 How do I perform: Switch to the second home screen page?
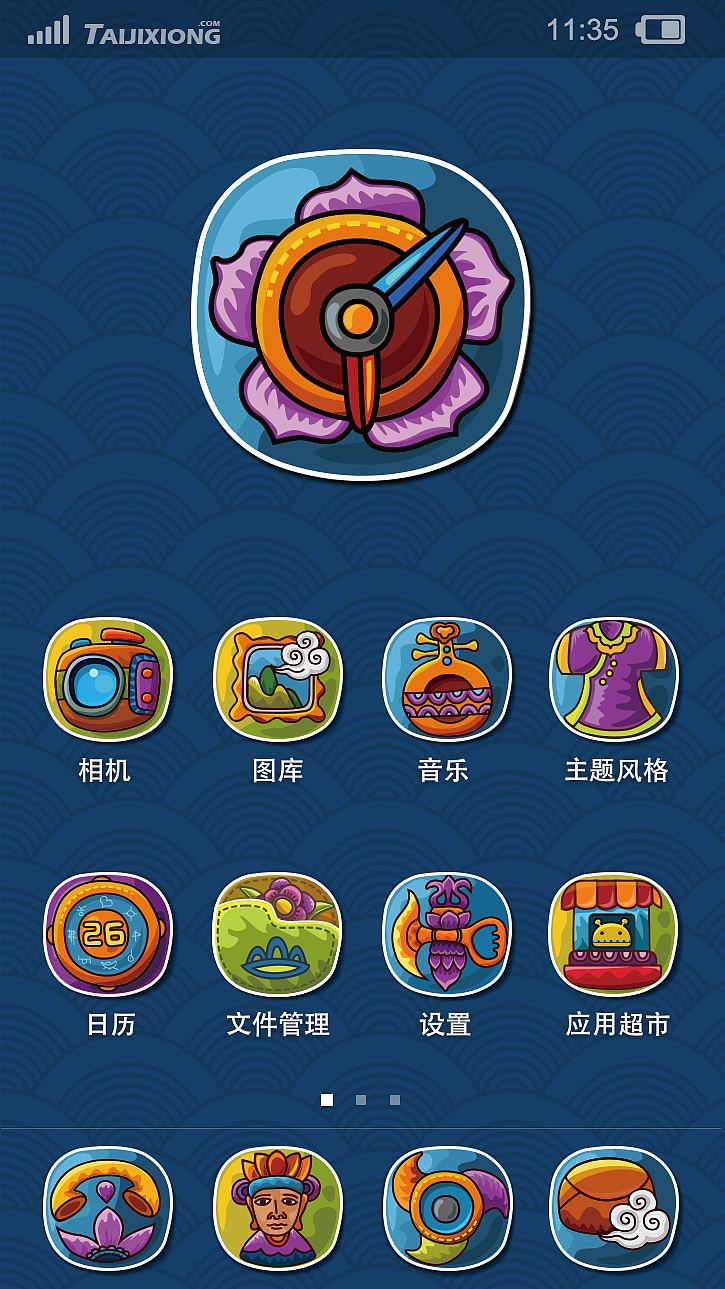[359, 1099]
